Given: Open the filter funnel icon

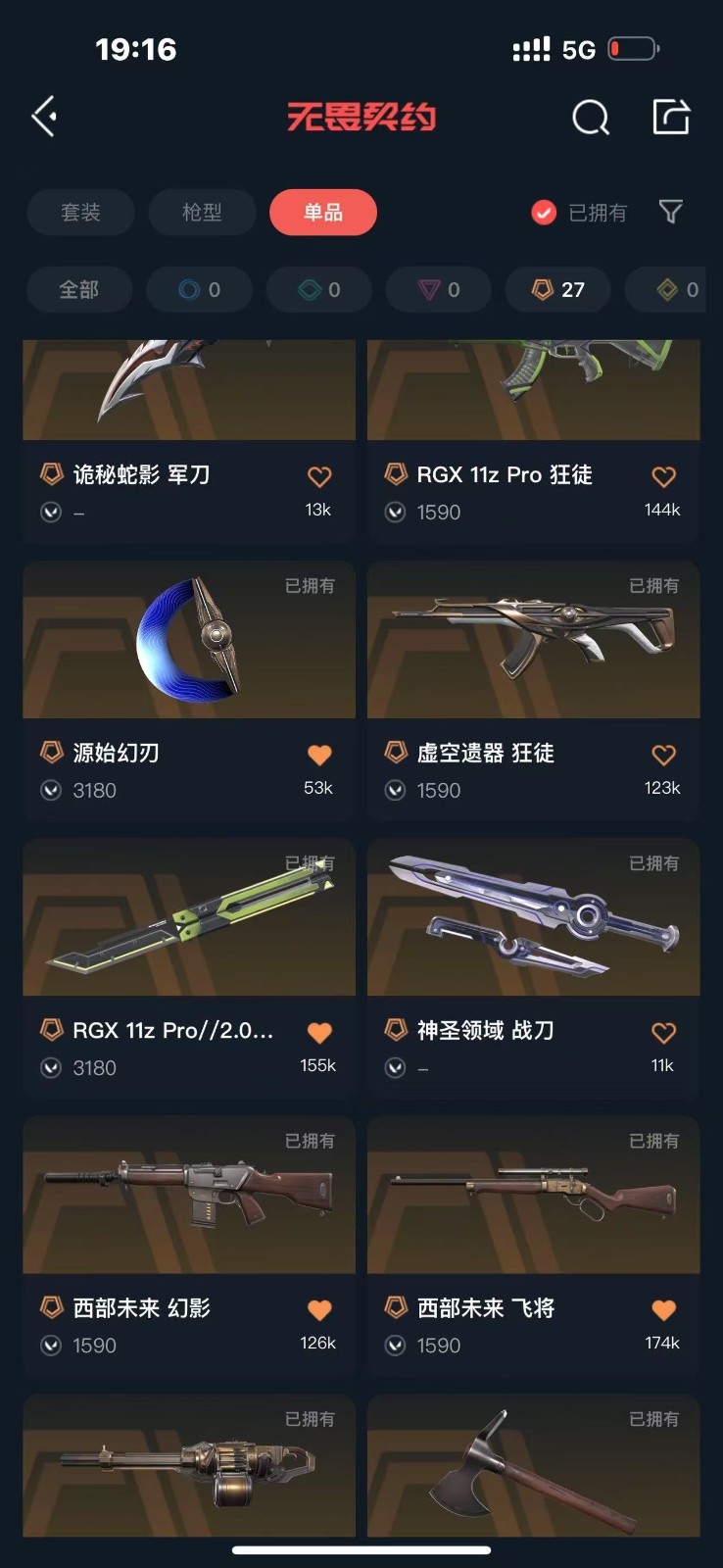Looking at the screenshot, I should [671, 212].
